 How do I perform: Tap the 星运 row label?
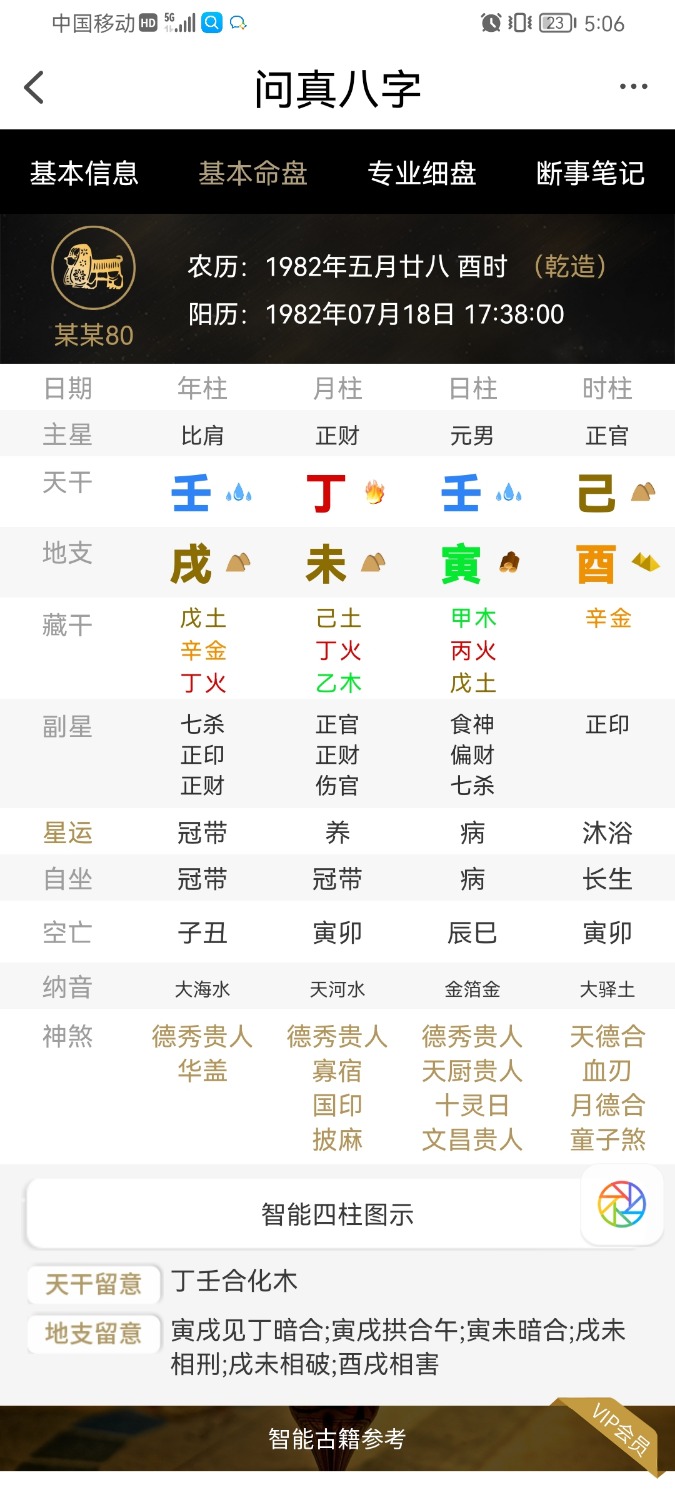tap(68, 833)
